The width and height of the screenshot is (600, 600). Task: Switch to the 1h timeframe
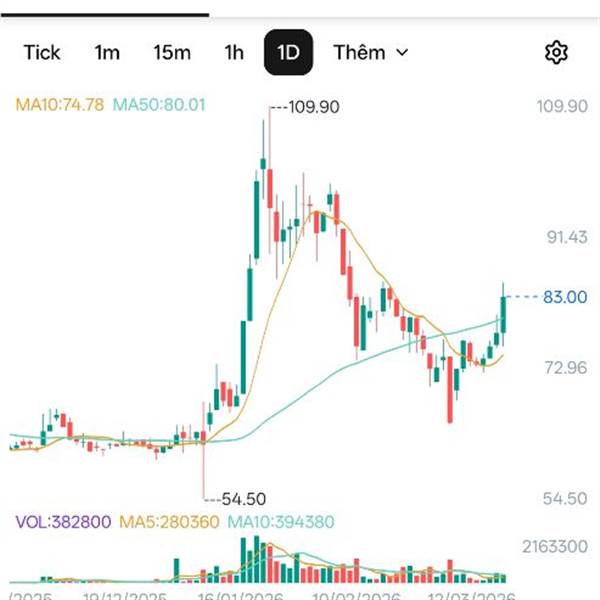[234, 52]
